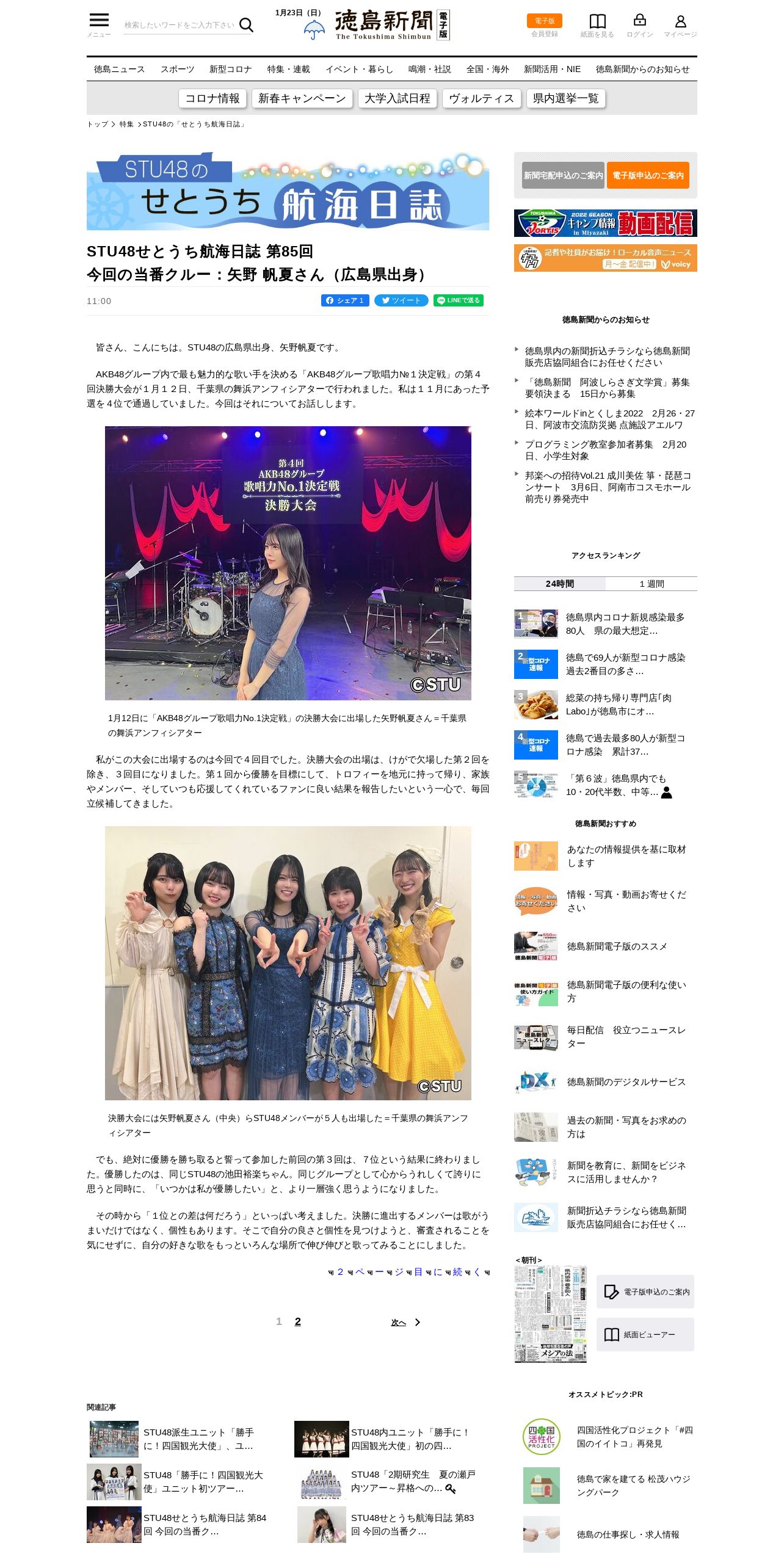Follow the 2ページ目に続く link
The height and width of the screenshot is (1568, 784).
pos(409,1272)
